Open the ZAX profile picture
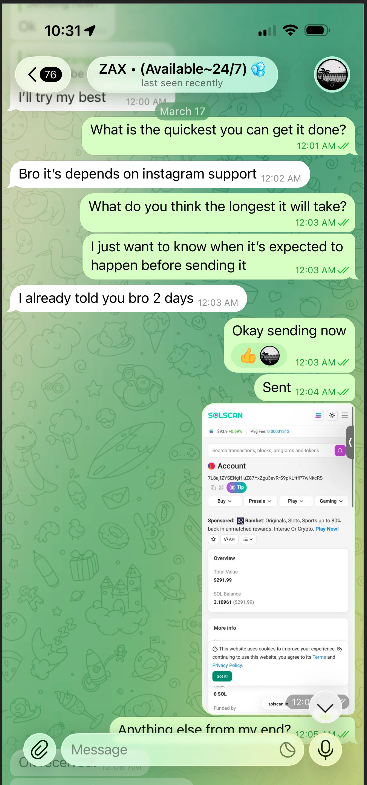This screenshot has height=785, width=367. tap(332, 75)
